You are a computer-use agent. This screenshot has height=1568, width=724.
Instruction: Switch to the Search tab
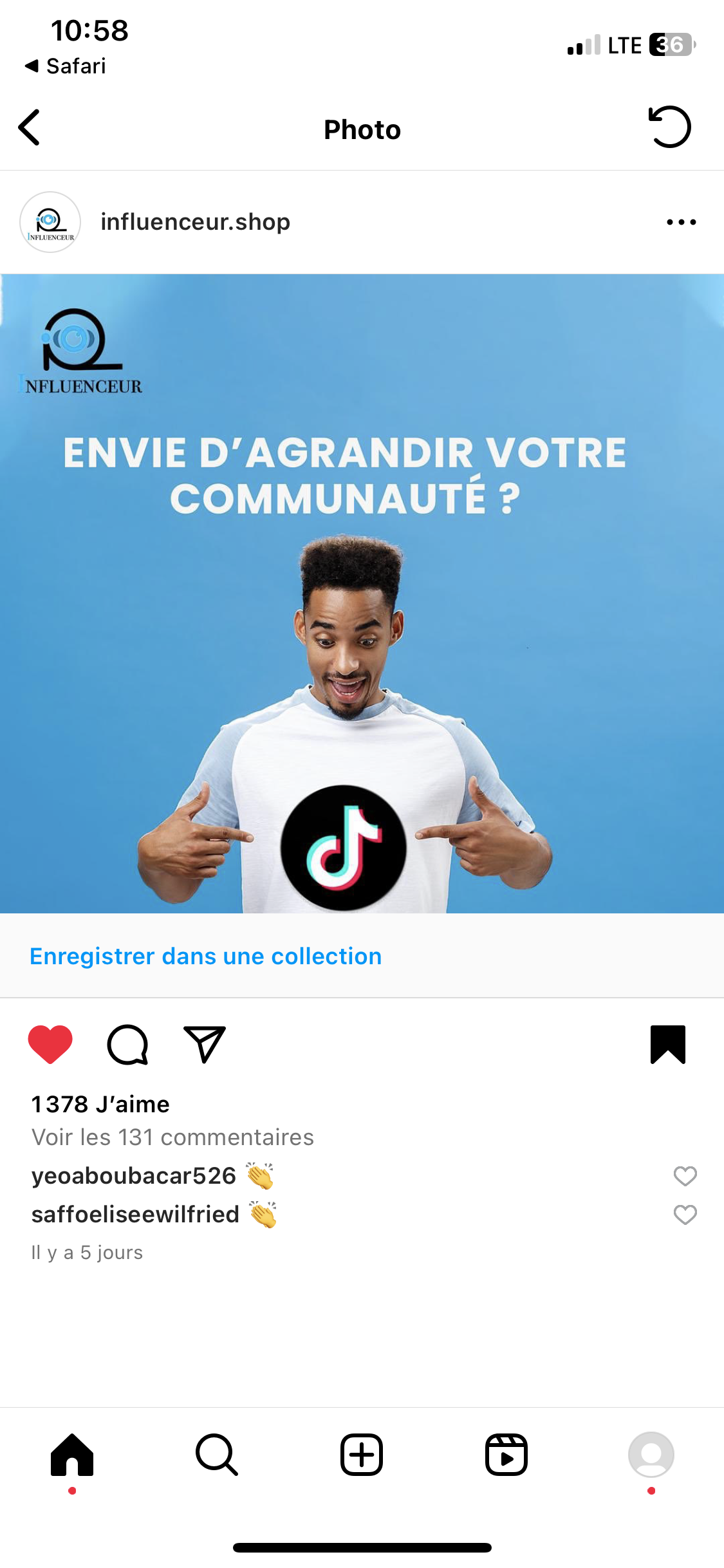coord(217,1455)
